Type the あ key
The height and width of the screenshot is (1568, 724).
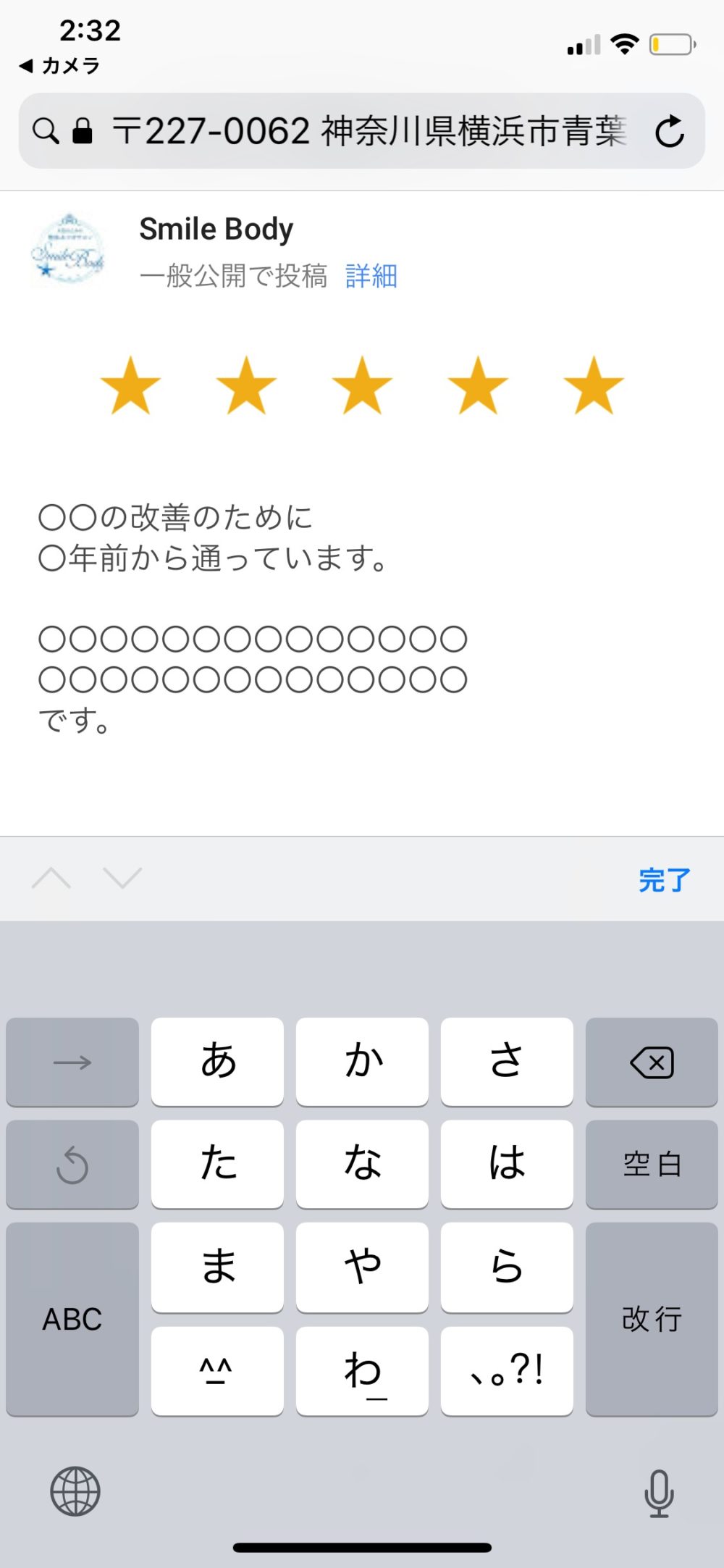tap(217, 1061)
